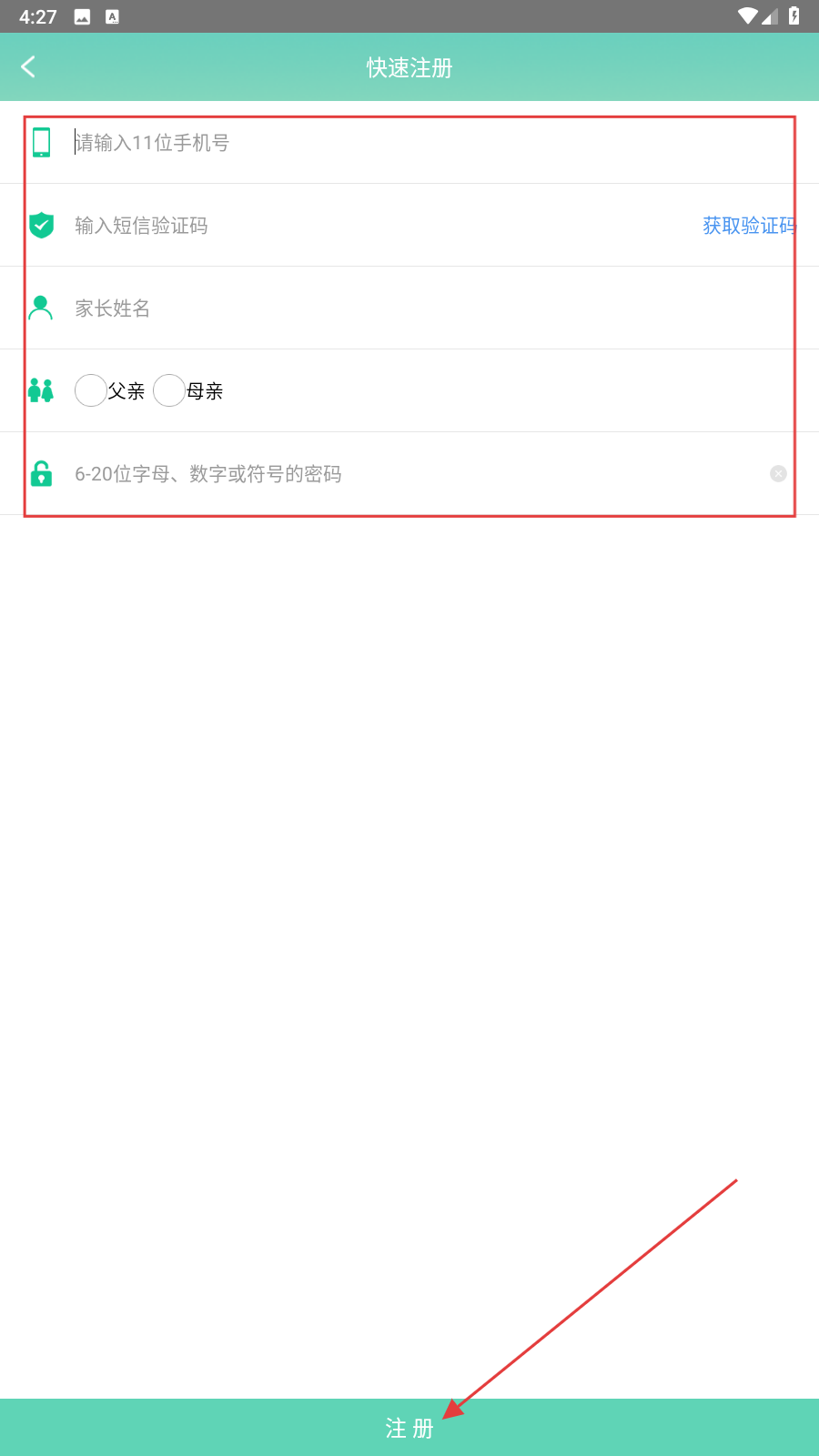
Task: Select the 父亲 radio option
Action: (x=110, y=390)
